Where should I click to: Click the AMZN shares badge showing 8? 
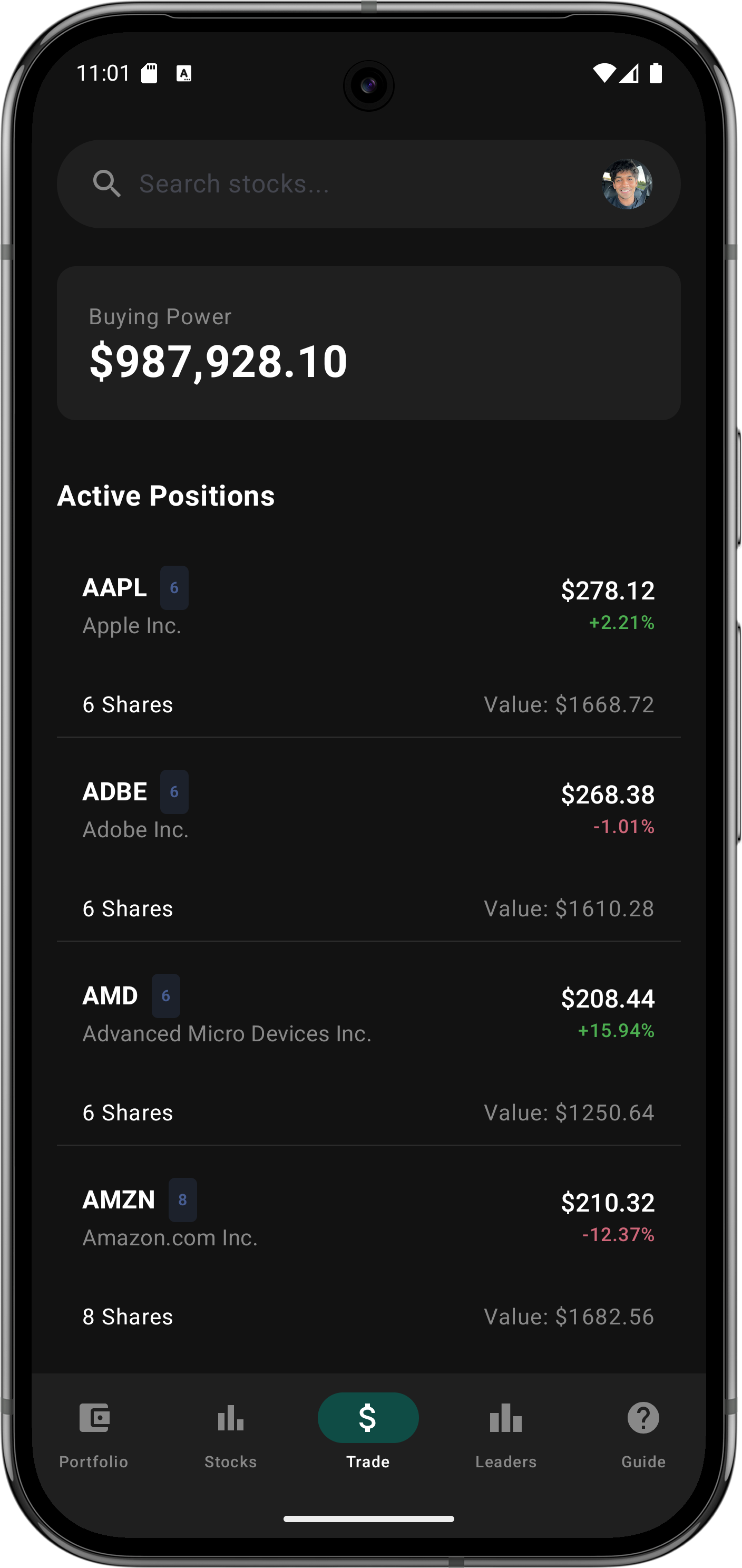coord(182,1200)
